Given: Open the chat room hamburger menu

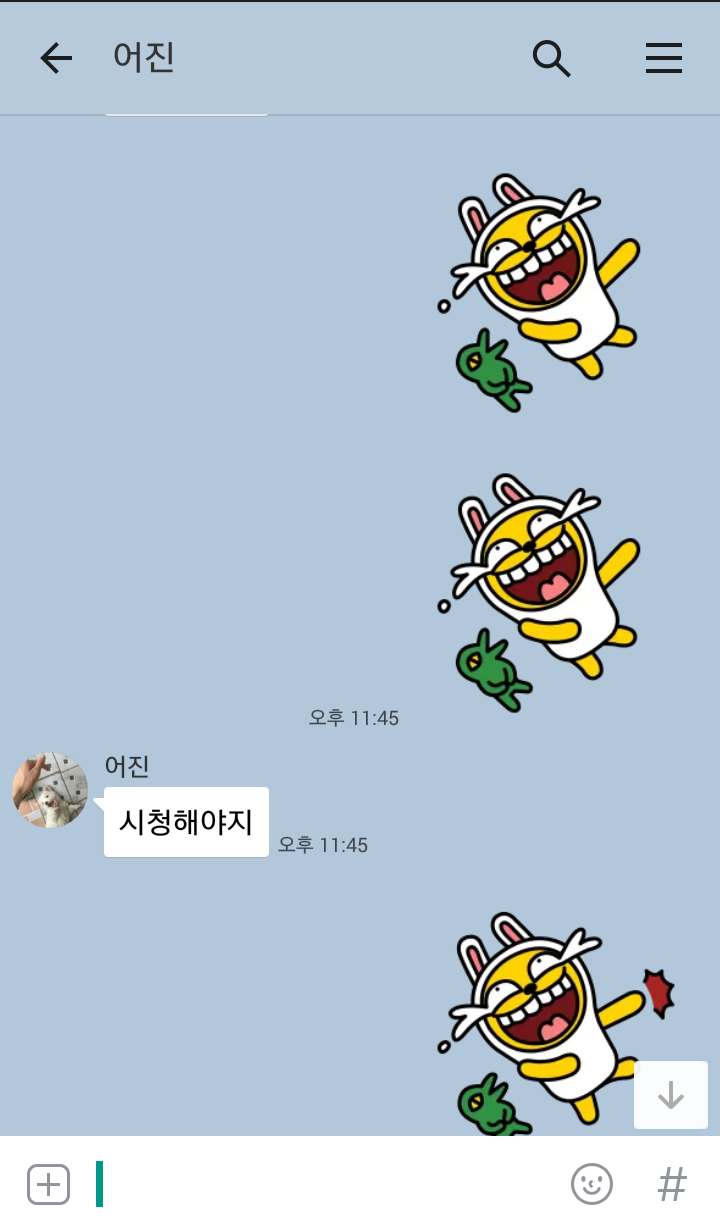Looking at the screenshot, I should click(663, 59).
